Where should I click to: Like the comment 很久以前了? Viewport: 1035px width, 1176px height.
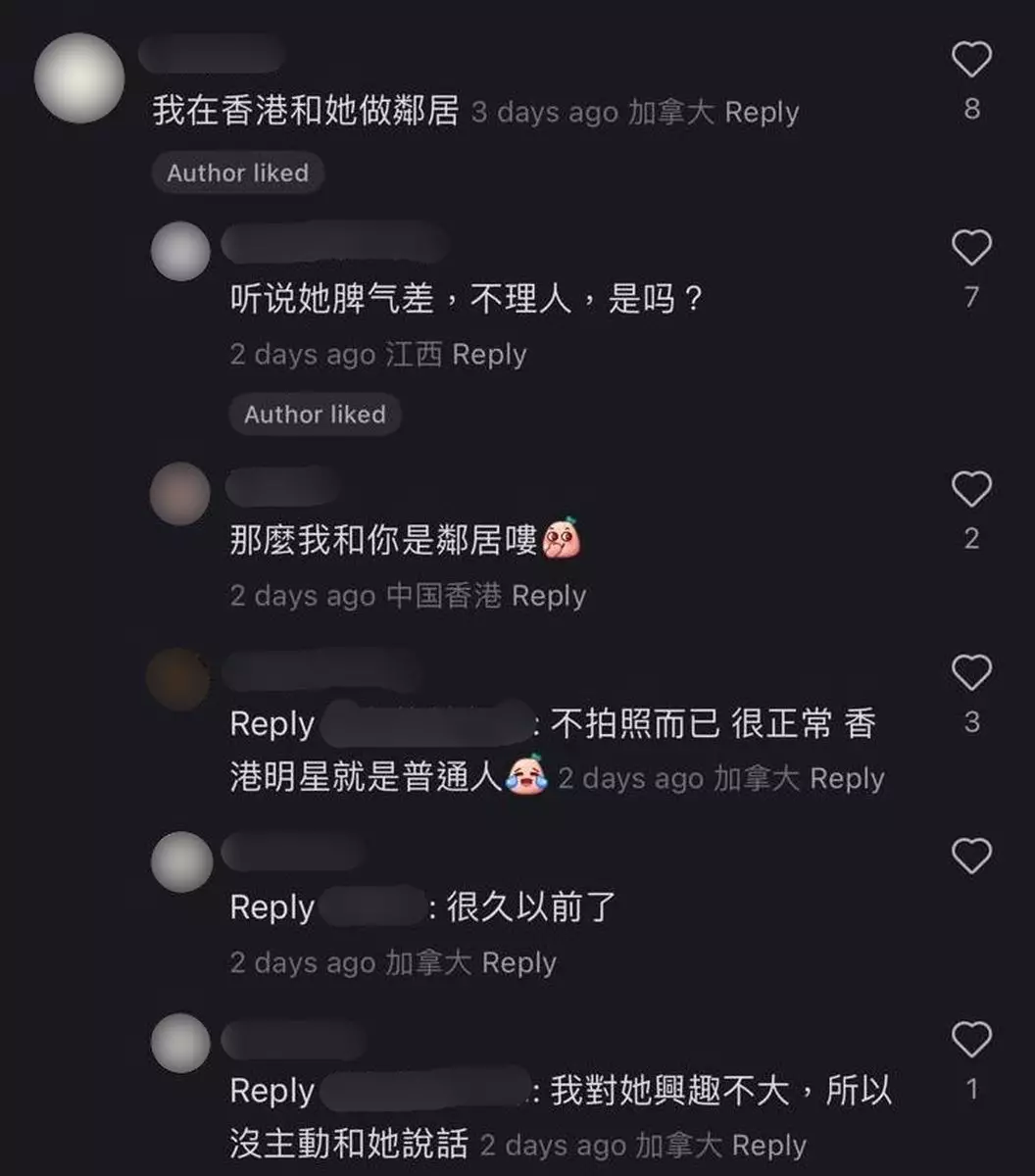tap(971, 857)
